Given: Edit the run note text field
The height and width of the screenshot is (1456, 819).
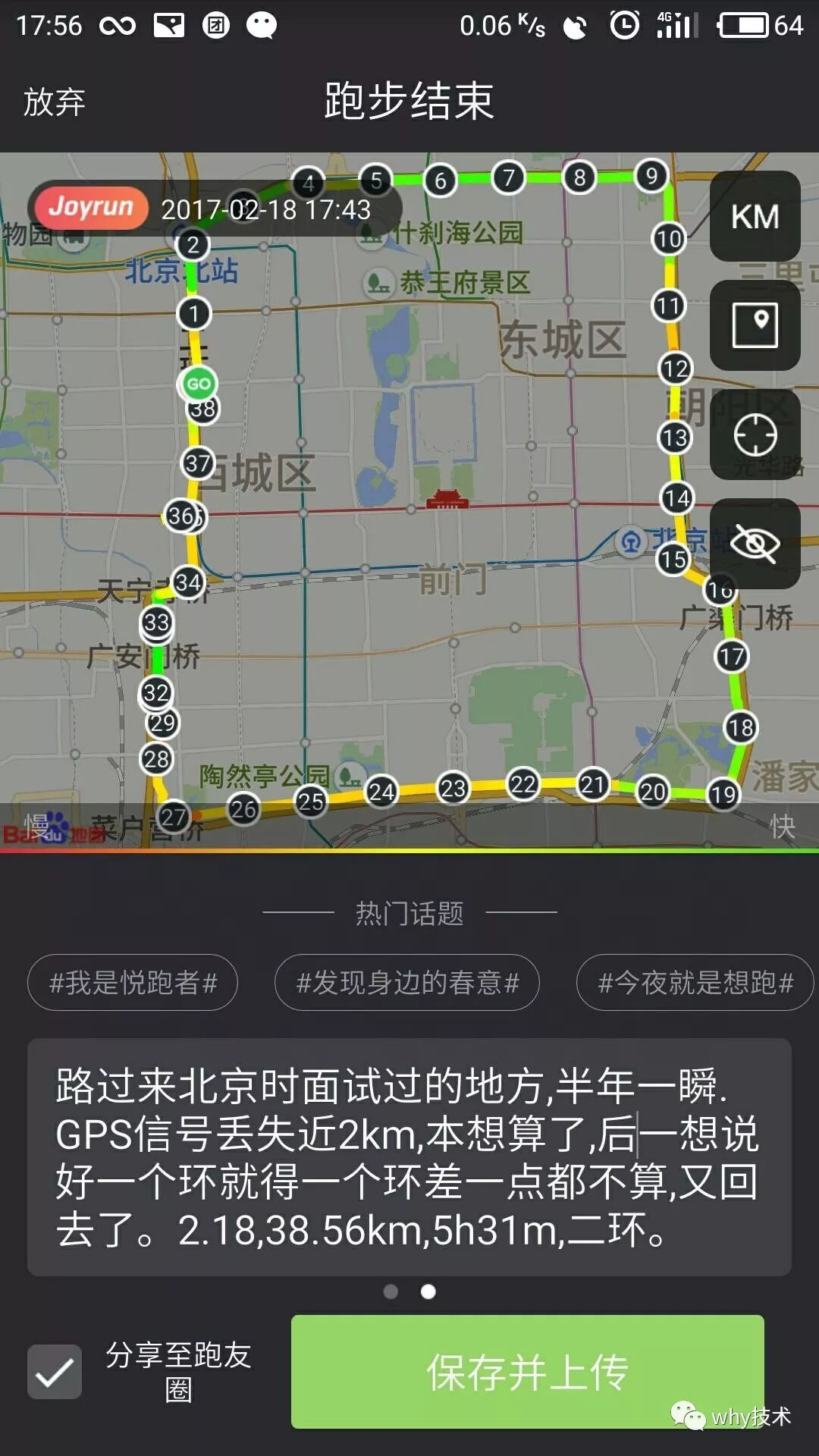Looking at the screenshot, I should (409, 1157).
